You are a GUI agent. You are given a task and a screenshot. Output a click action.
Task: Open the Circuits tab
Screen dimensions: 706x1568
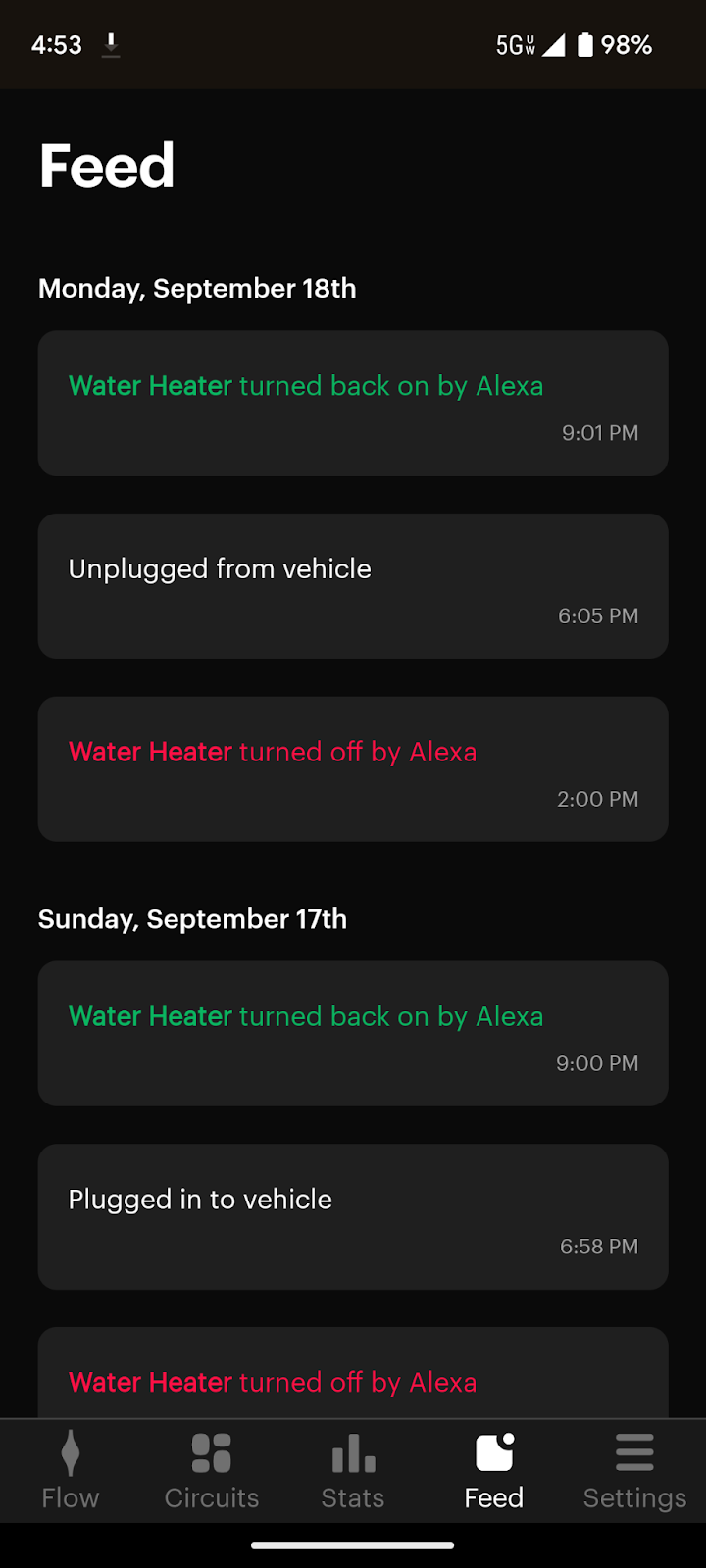coord(212,1470)
